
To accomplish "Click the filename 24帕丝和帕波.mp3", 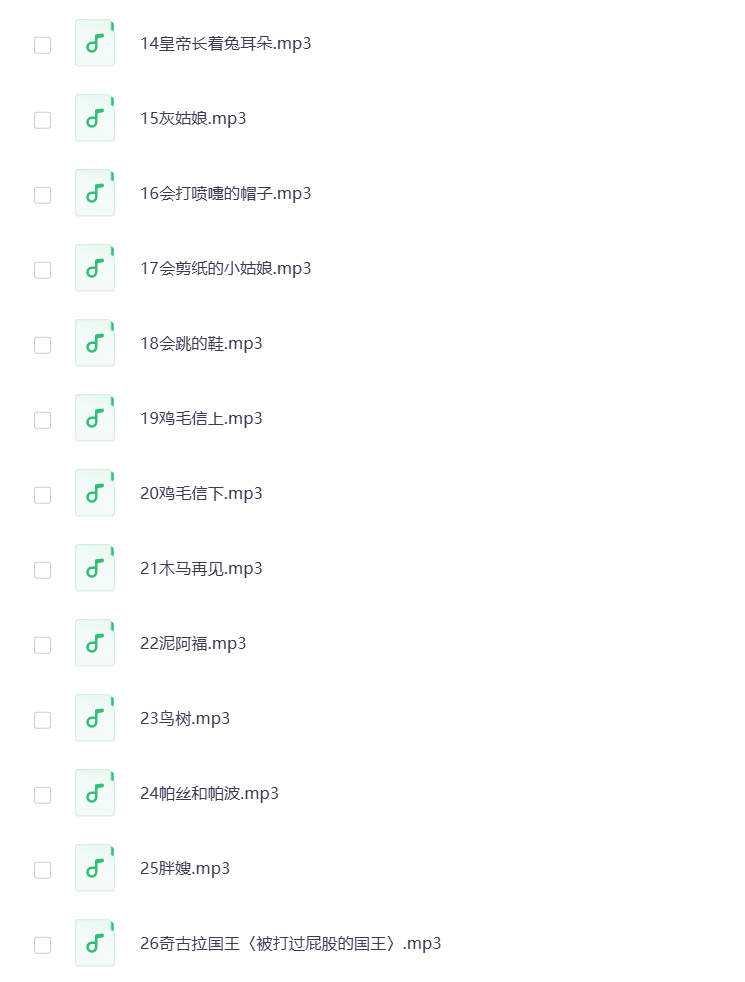I will coord(209,793).
